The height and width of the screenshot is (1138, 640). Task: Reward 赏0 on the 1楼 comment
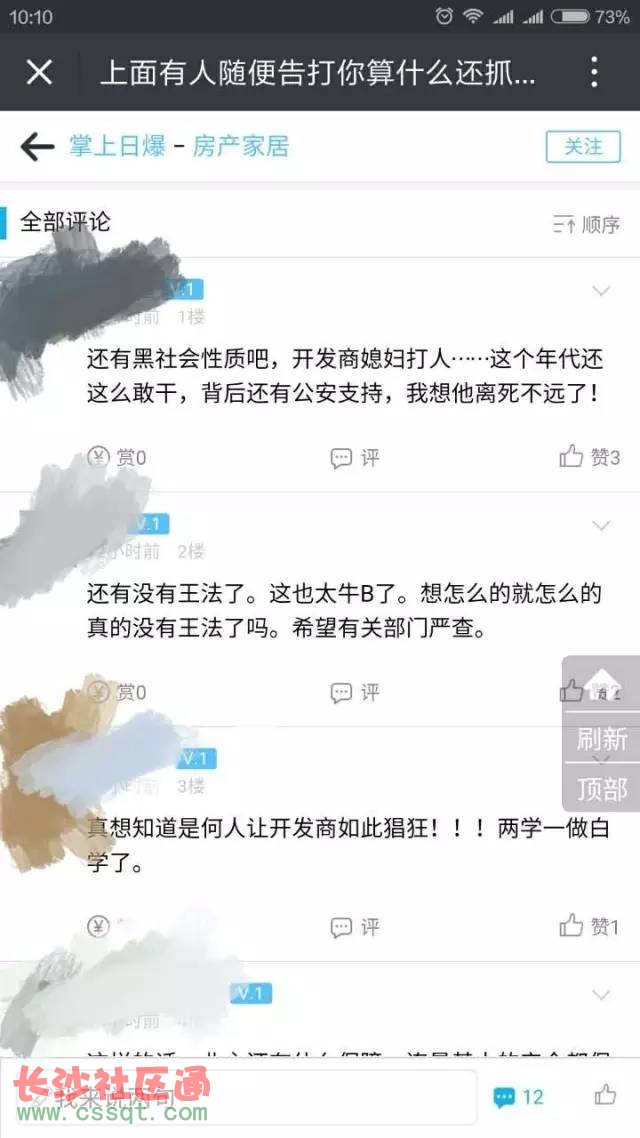click(118, 458)
